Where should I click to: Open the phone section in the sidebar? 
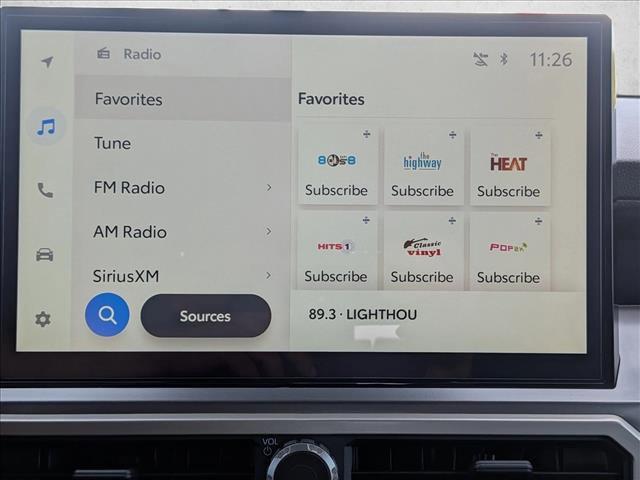45,190
